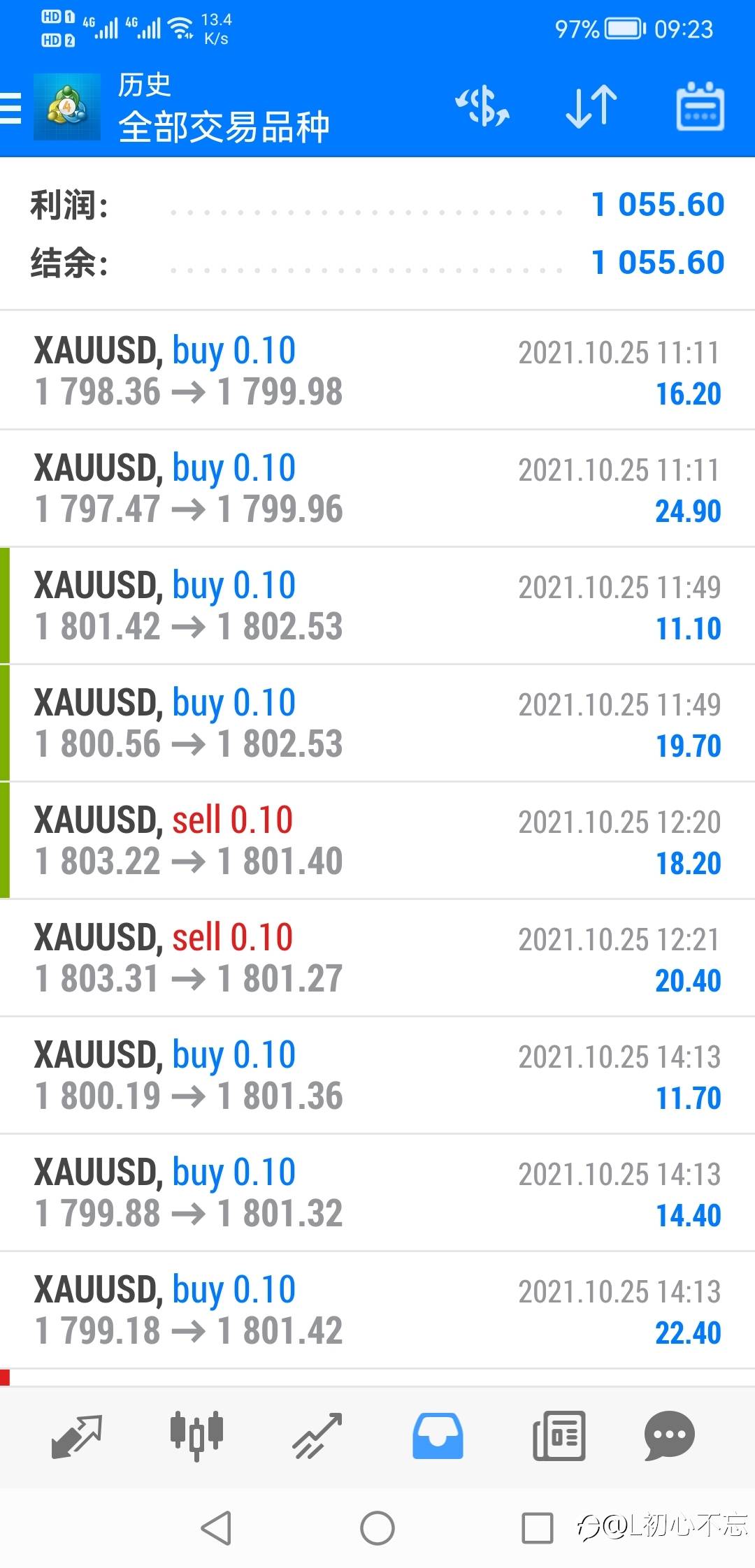Tap the sort arrows icon
Image resolution: width=755 pixels, height=1568 pixels.
pos(591,107)
